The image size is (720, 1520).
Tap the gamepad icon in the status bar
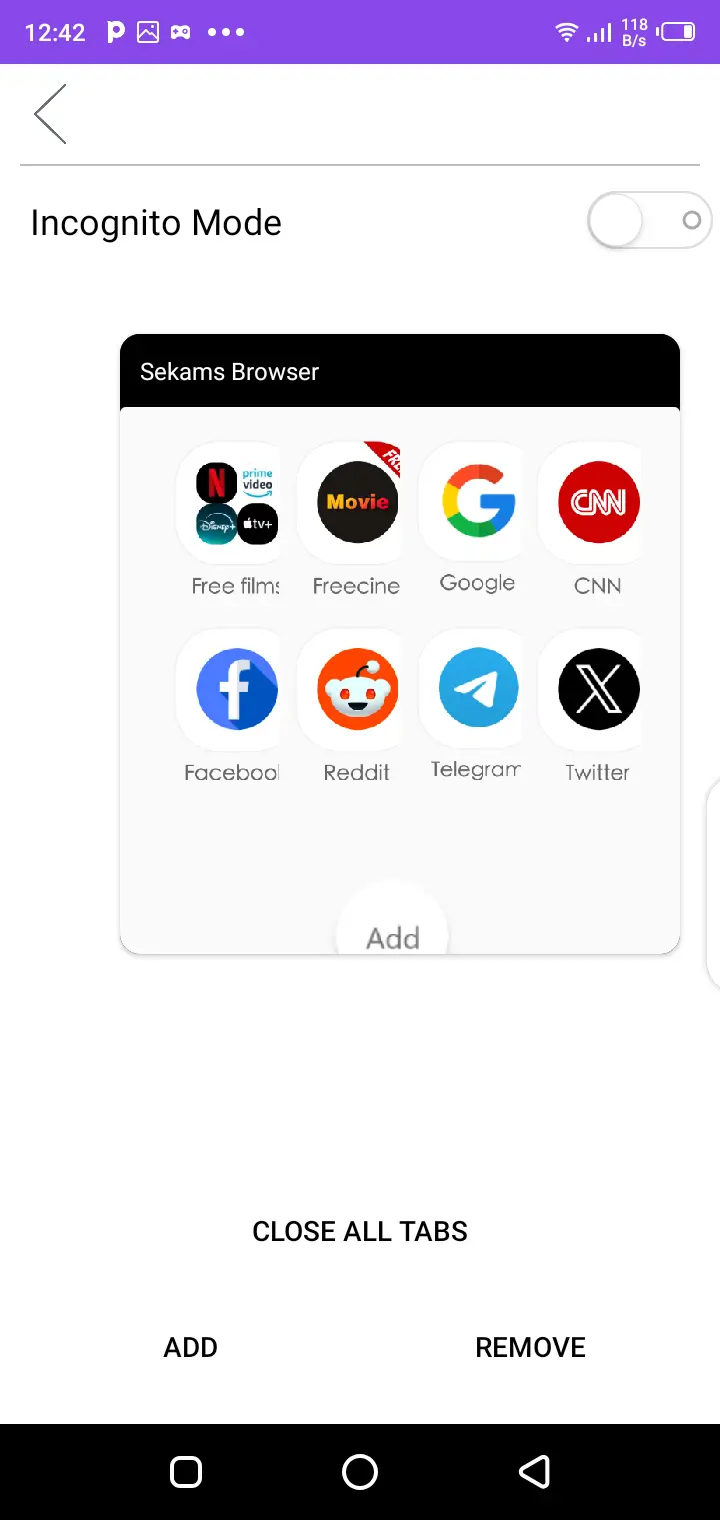[x=180, y=31]
